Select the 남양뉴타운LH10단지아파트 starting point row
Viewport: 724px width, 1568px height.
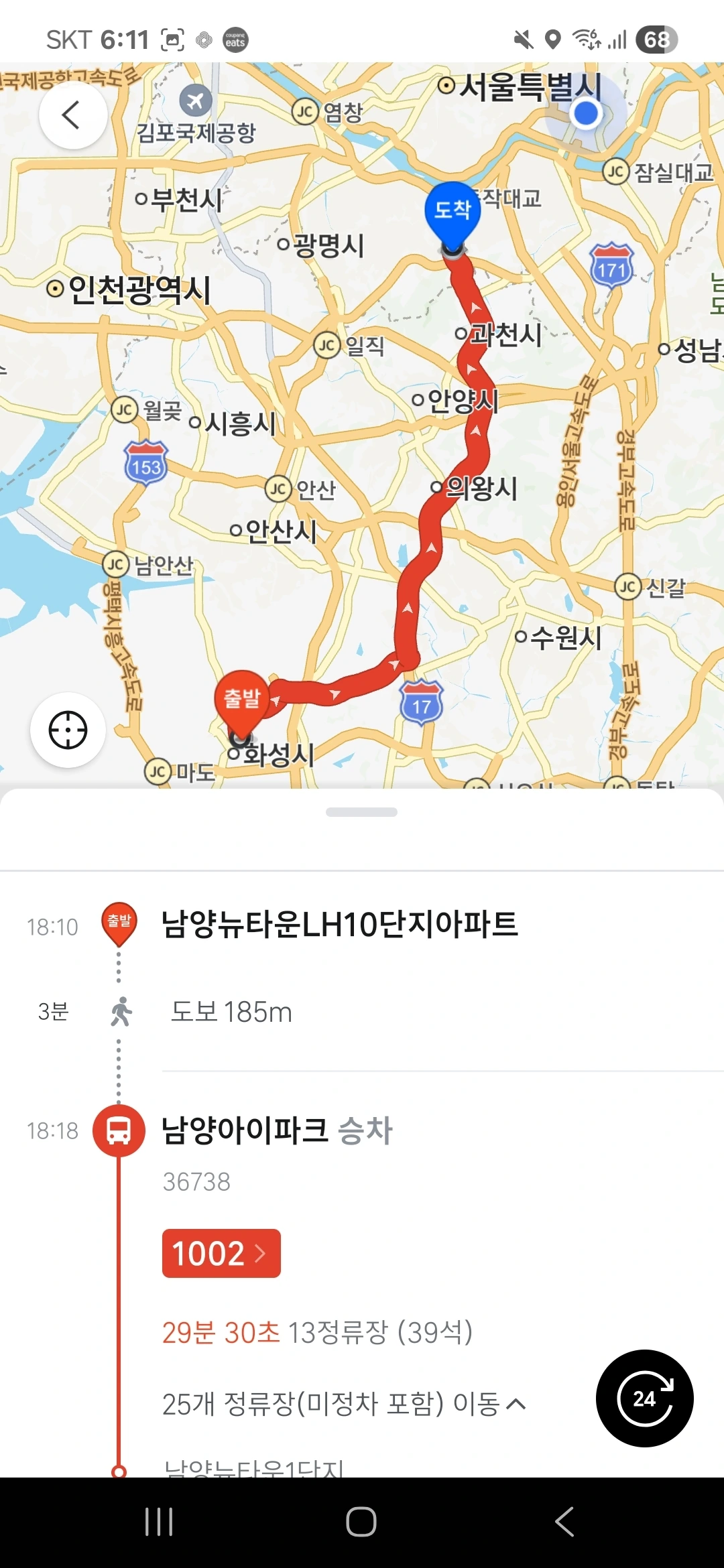point(339,925)
